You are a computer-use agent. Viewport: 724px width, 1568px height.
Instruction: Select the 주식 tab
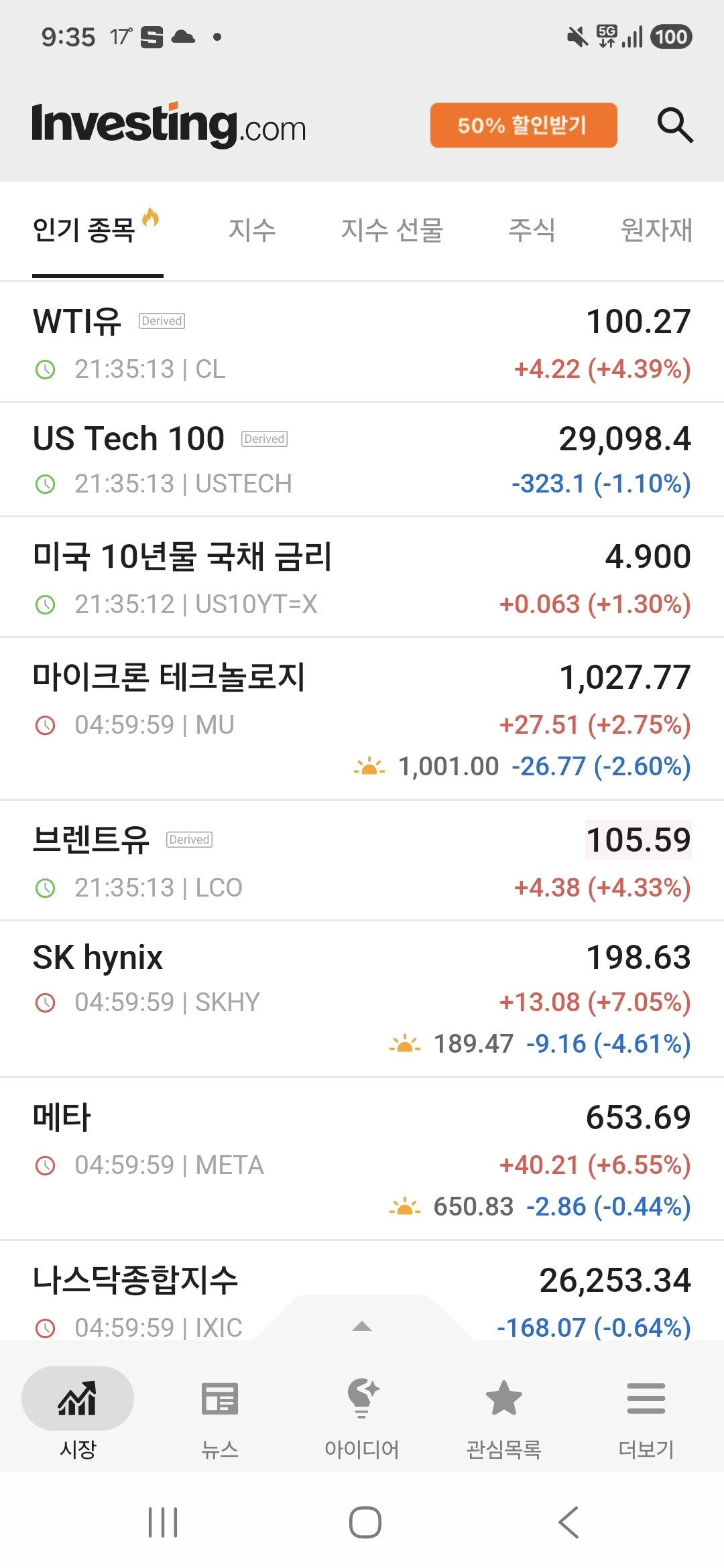pos(532,230)
